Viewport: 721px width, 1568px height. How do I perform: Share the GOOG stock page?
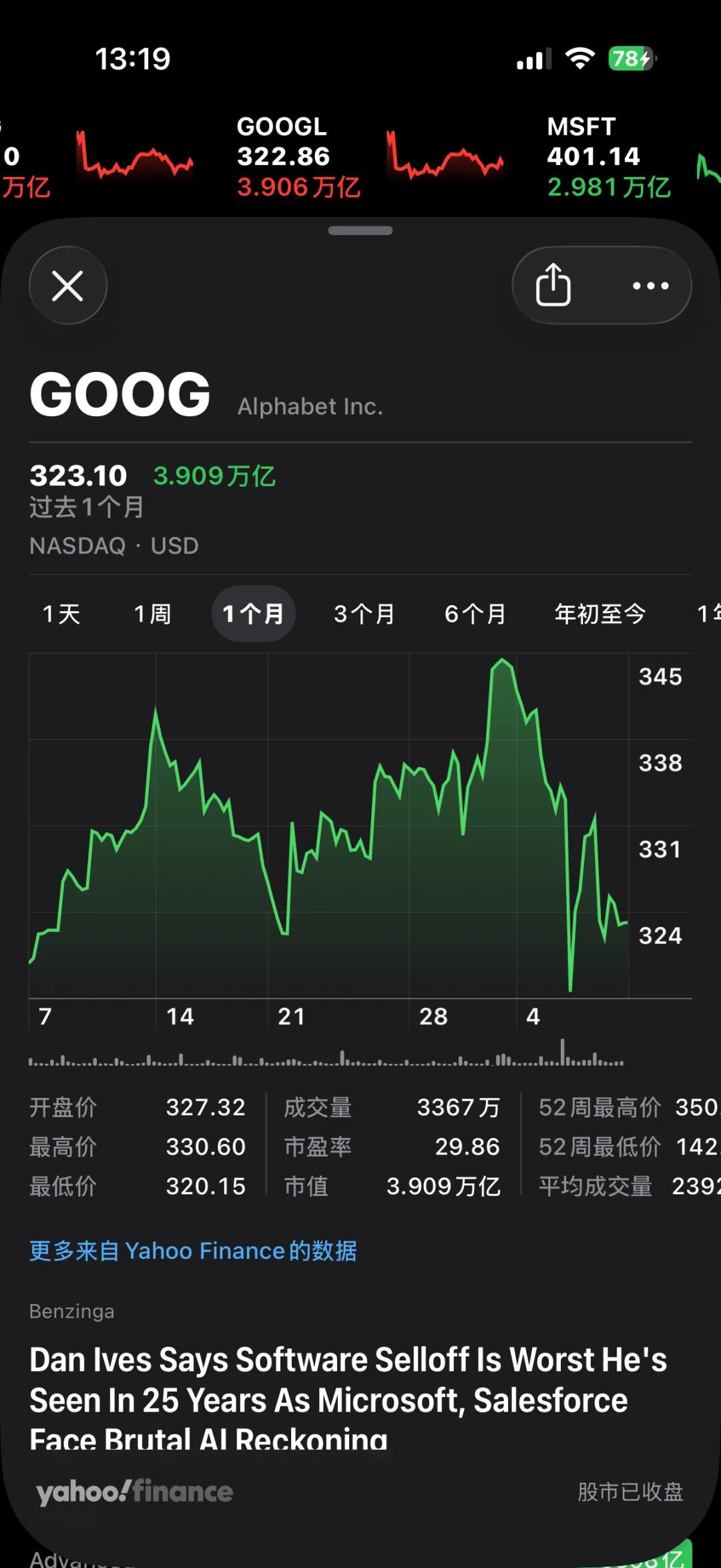click(553, 285)
